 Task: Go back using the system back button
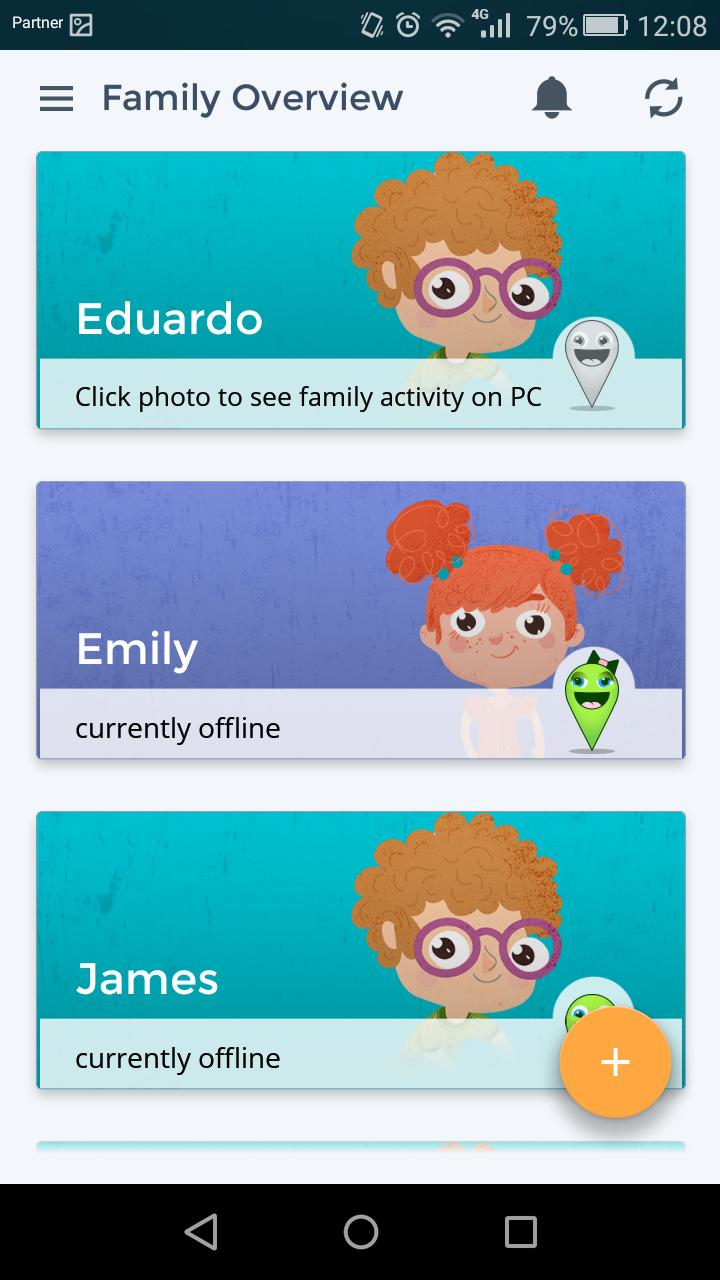(201, 1232)
